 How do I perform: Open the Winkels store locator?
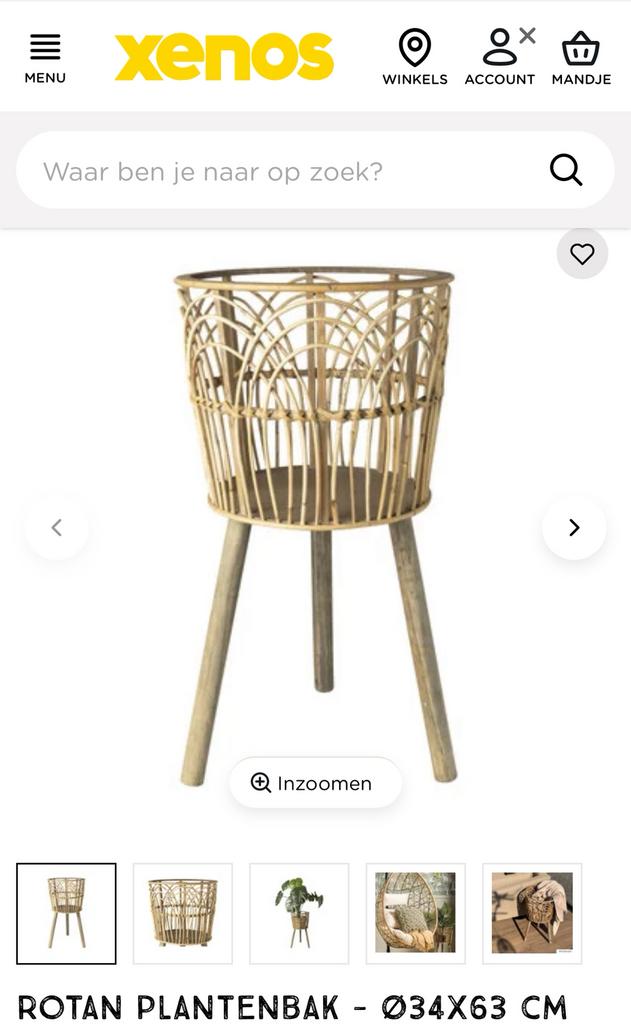tap(415, 58)
